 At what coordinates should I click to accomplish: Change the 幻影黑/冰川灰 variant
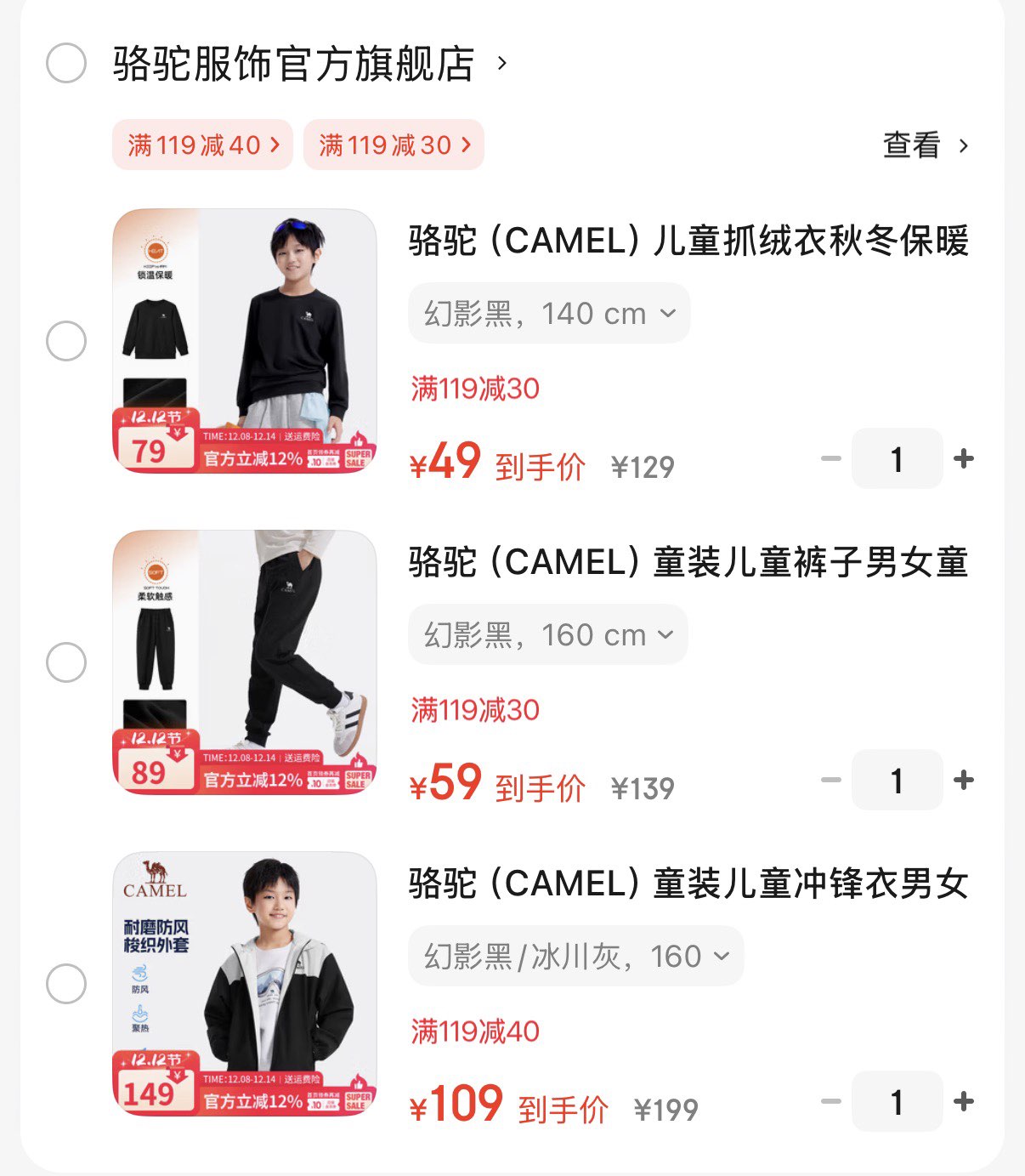pos(576,957)
